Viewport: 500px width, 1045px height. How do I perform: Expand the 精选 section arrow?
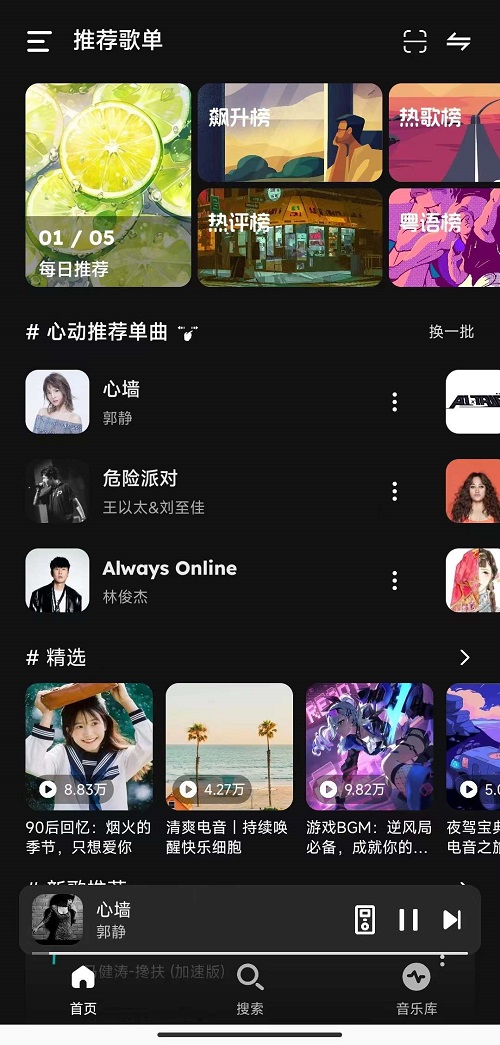point(465,658)
